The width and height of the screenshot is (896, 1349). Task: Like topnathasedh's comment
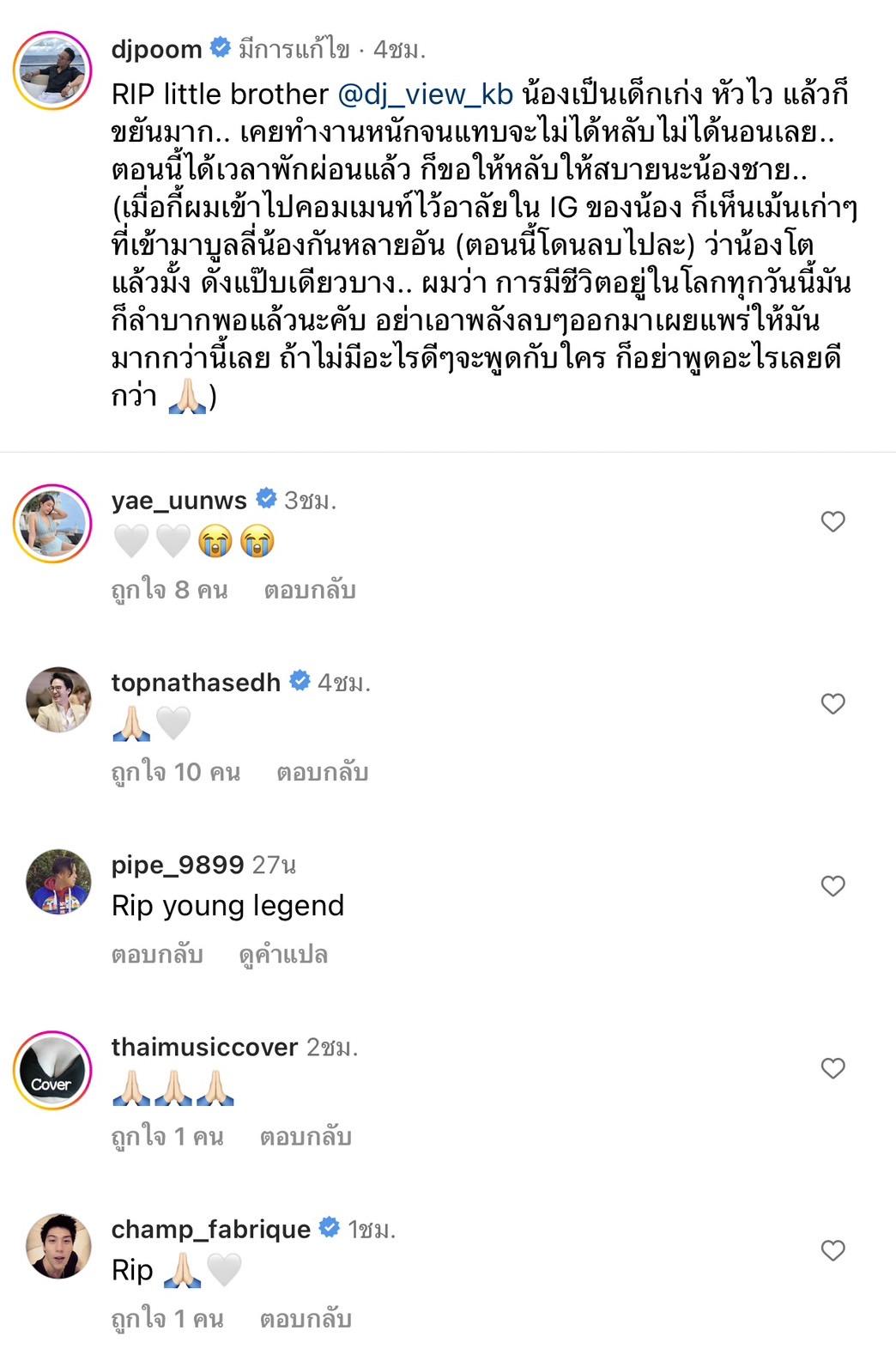coord(832,703)
